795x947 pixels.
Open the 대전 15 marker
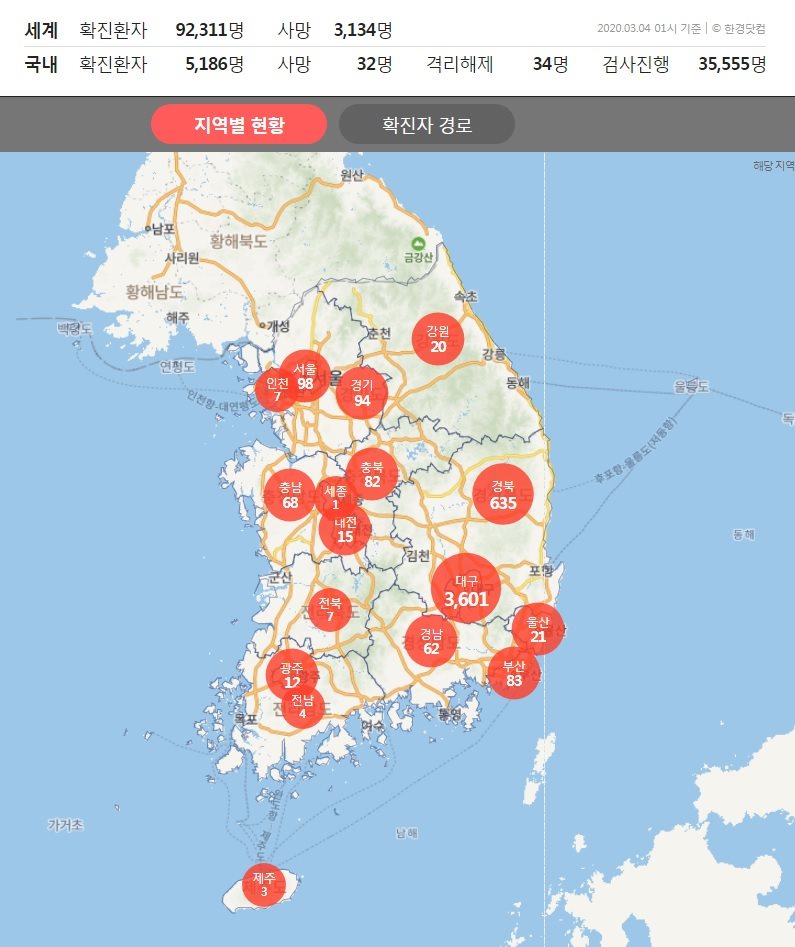[x=346, y=530]
